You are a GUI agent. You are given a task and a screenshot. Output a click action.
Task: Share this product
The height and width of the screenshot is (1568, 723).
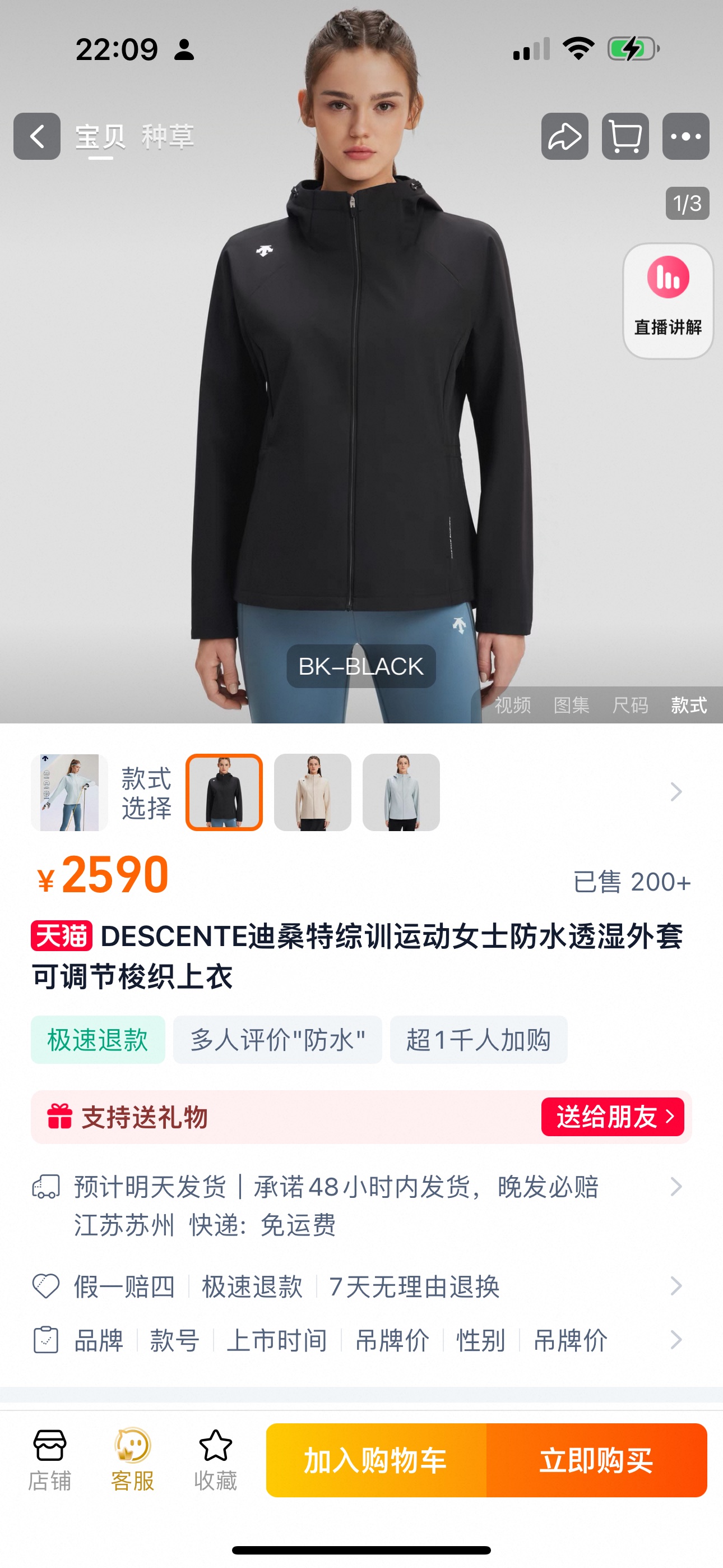point(564,136)
